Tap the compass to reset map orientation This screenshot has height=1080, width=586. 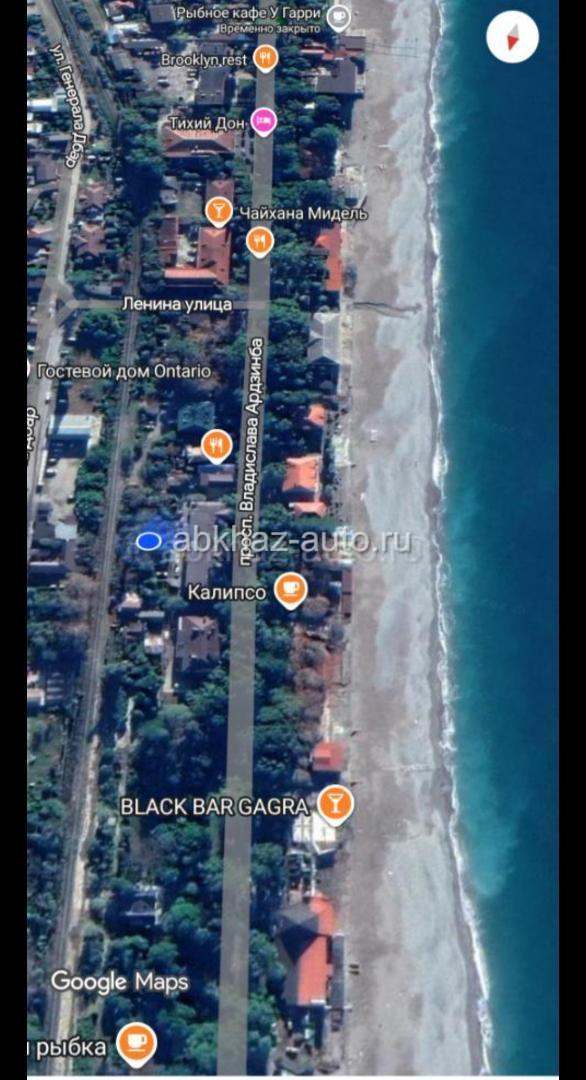(x=512, y=38)
